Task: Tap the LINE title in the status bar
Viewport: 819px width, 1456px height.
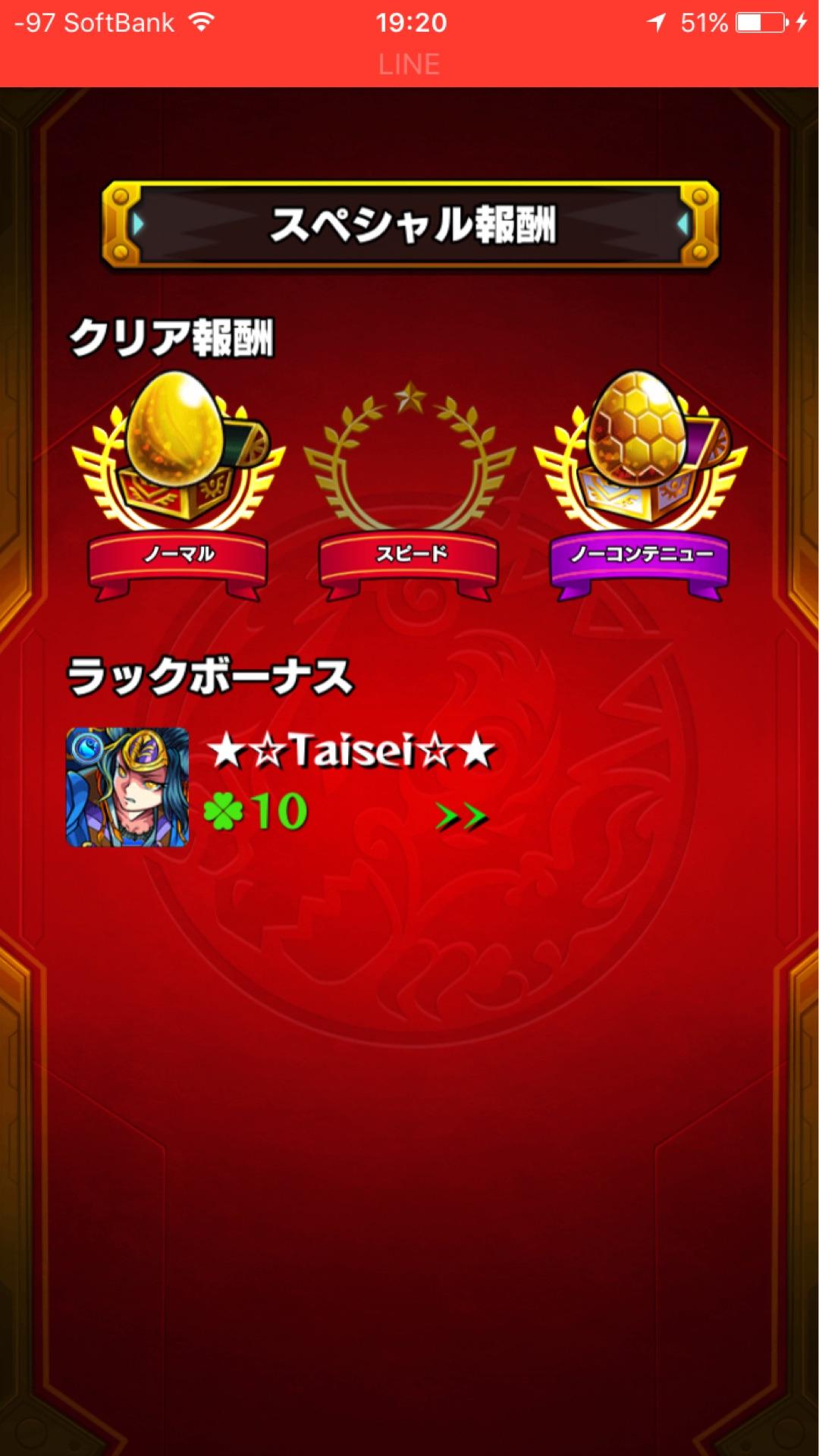Action: point(409,64)
